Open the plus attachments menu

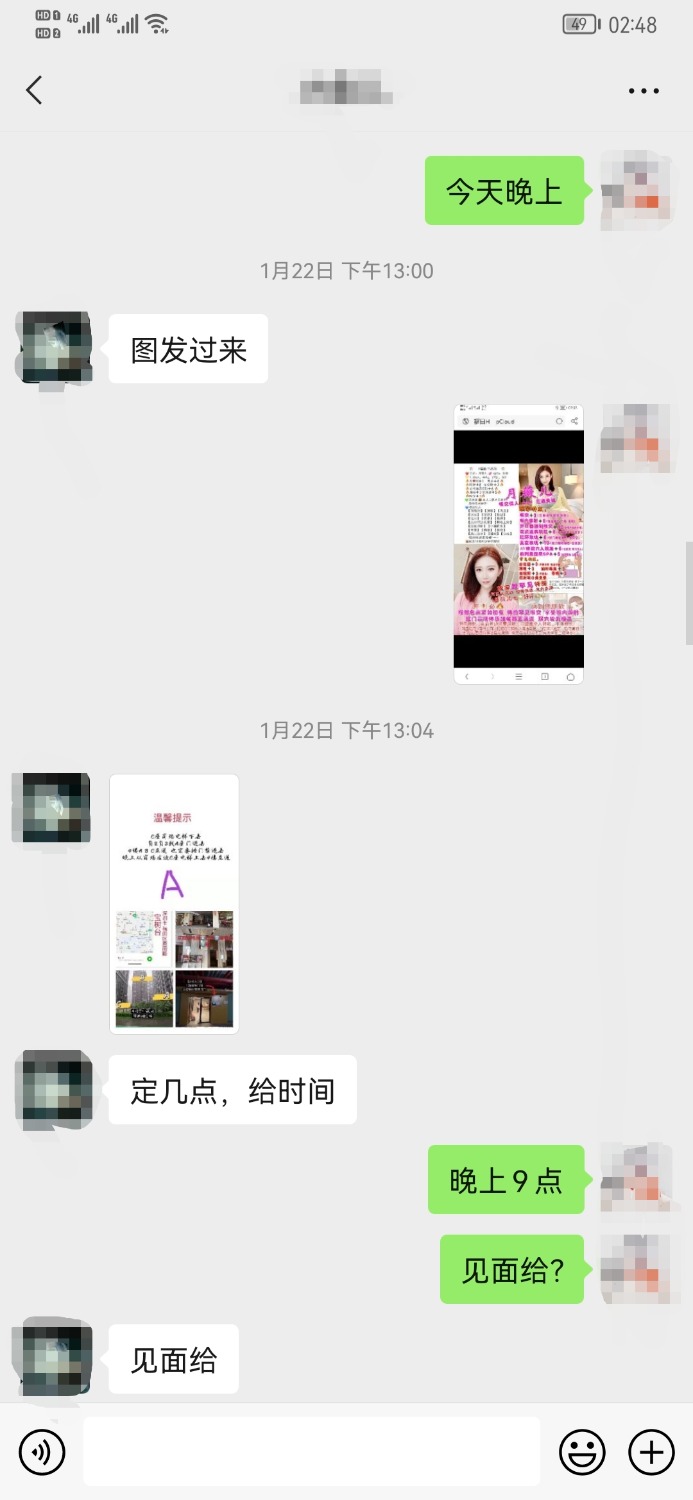coord(651,1451)
